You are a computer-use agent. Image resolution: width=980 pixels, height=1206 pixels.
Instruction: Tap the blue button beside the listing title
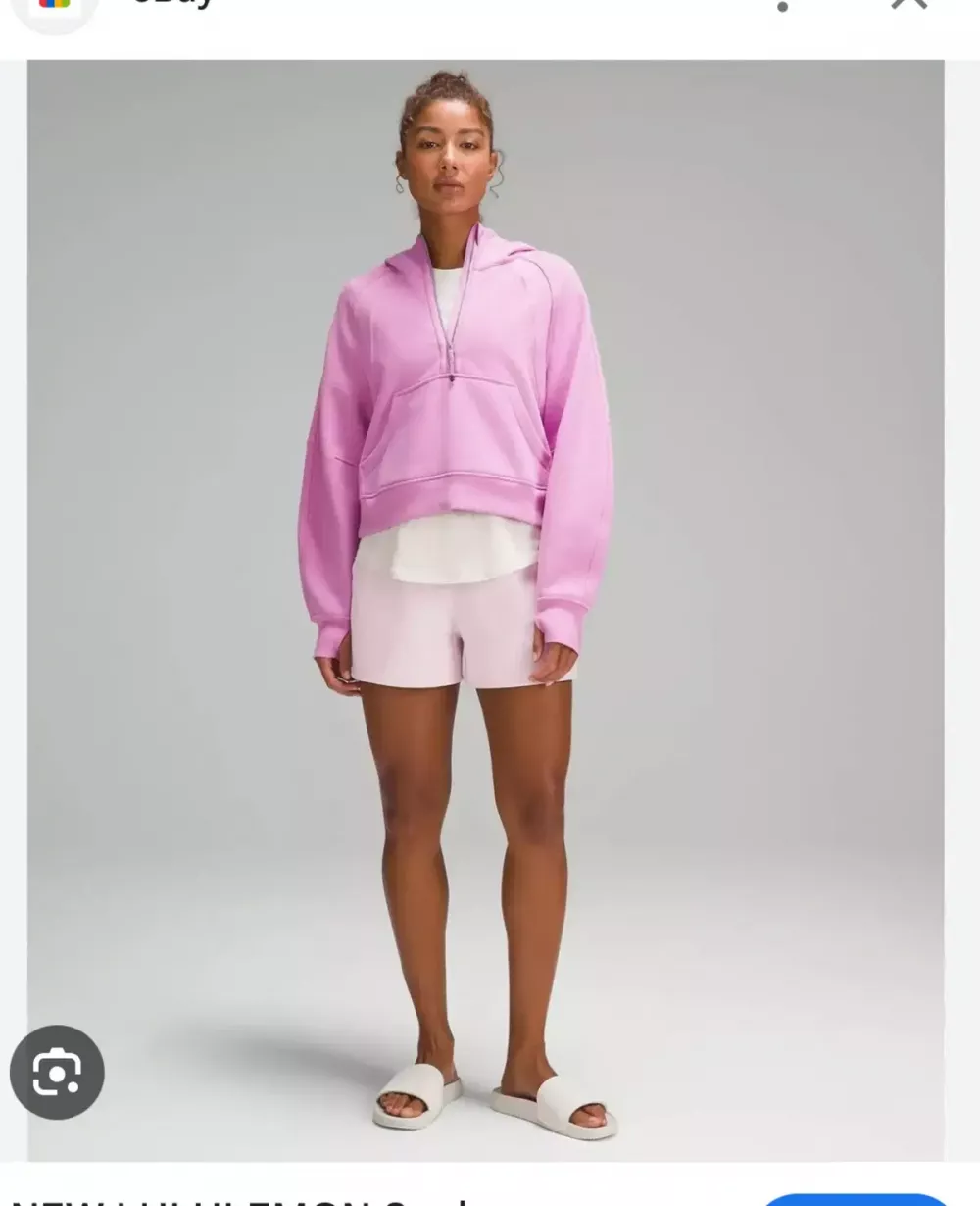pos(855,1199)
